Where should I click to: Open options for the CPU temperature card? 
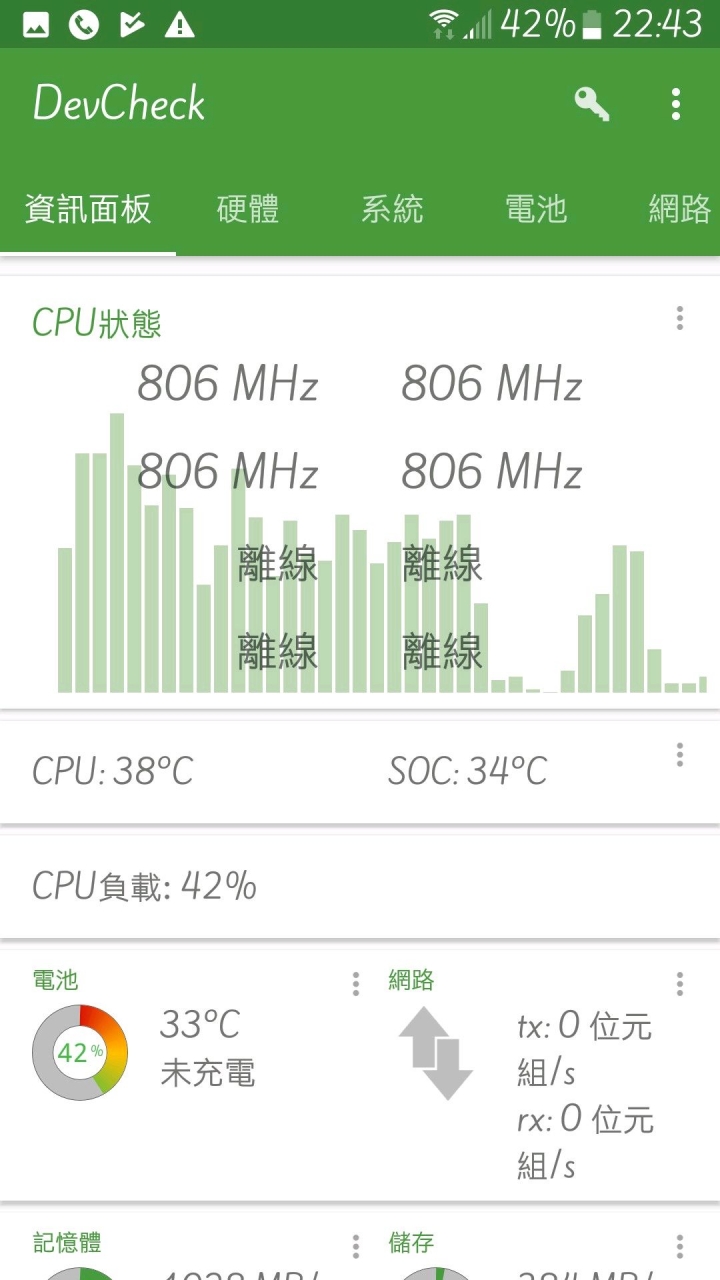tap(680, 755)
